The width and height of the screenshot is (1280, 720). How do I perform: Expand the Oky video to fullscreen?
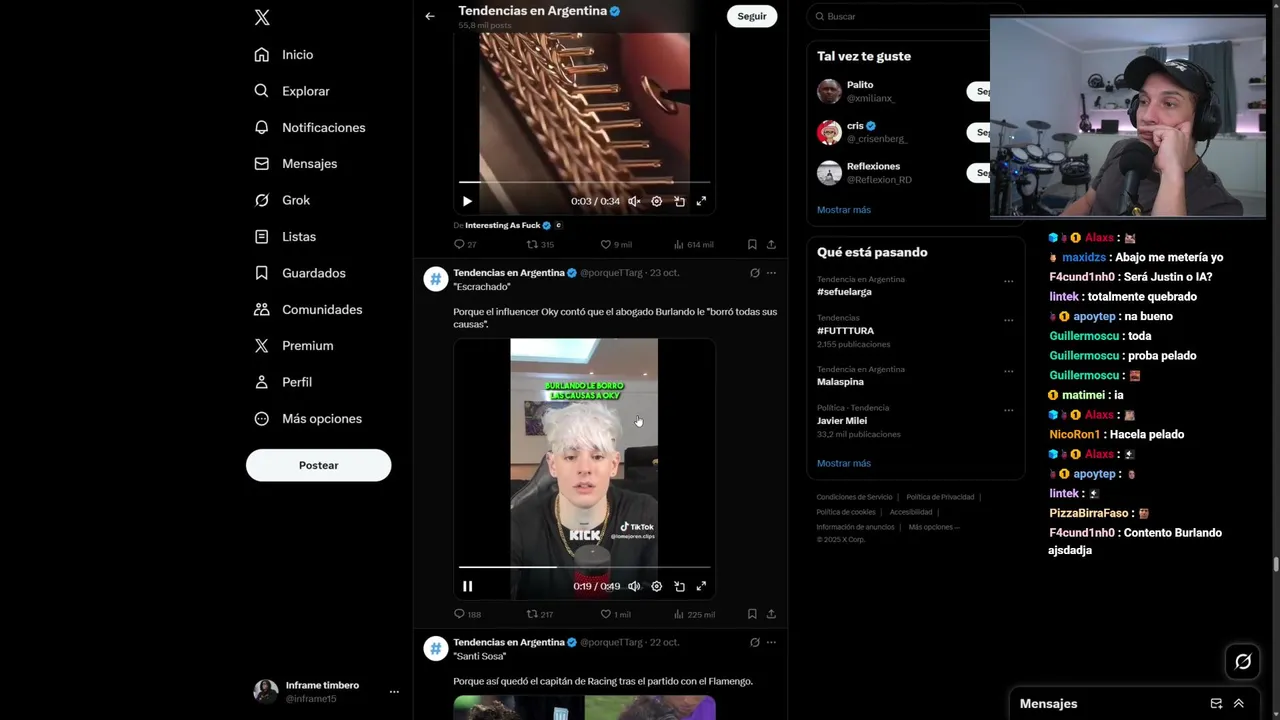tap(701, 586)
